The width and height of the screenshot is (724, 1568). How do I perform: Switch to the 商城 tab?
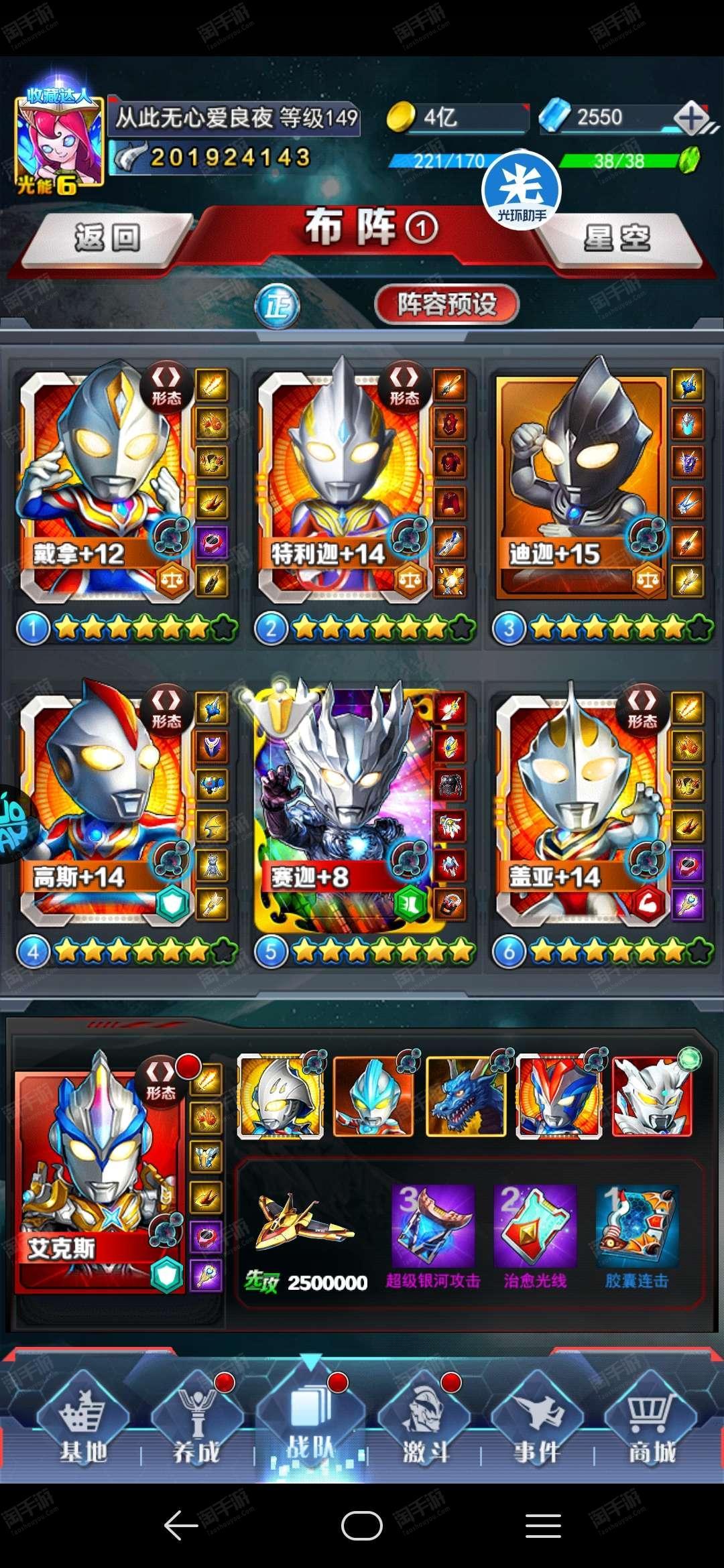point(651,1425)
